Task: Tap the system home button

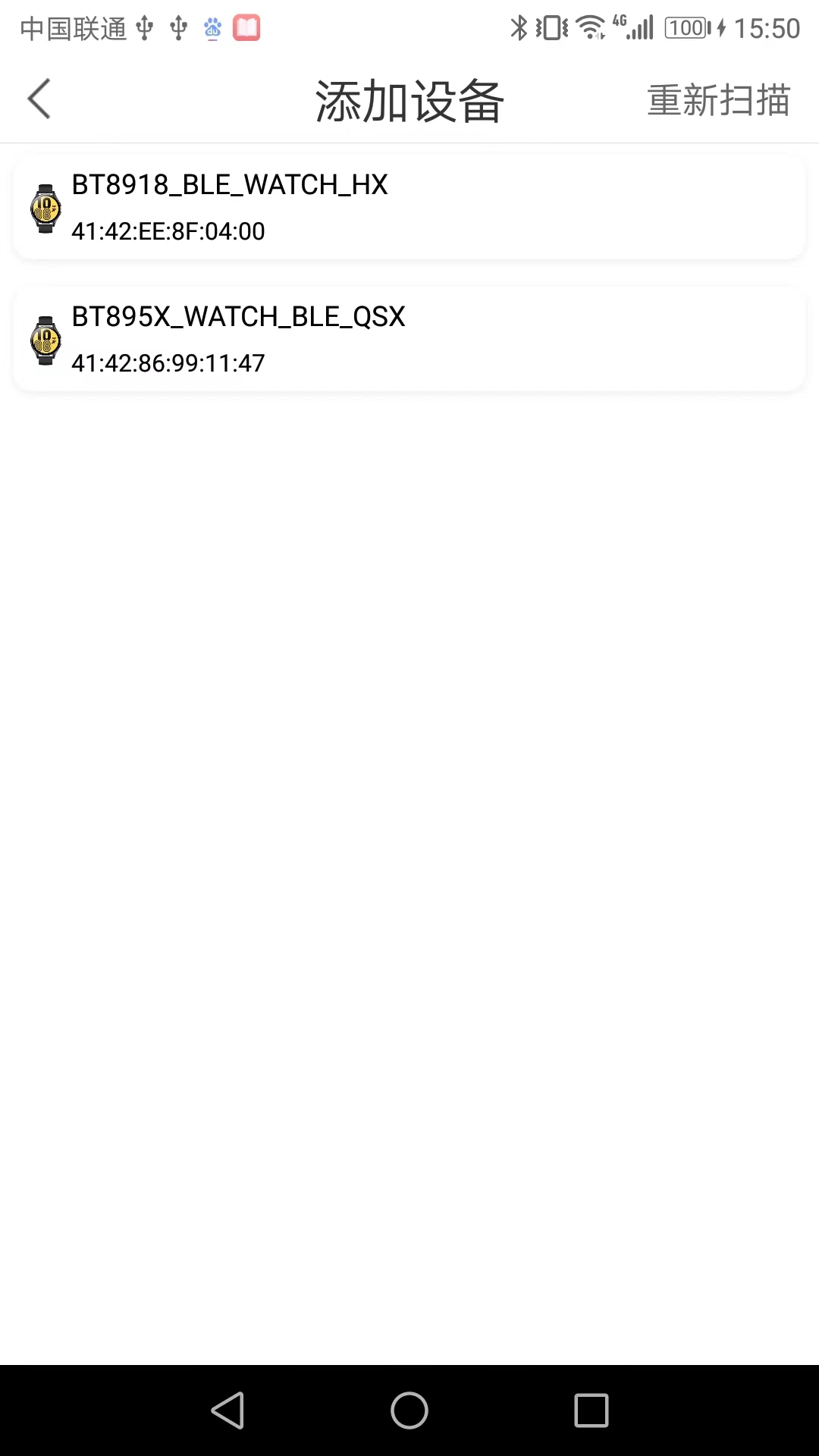Action: (409, 1410)
